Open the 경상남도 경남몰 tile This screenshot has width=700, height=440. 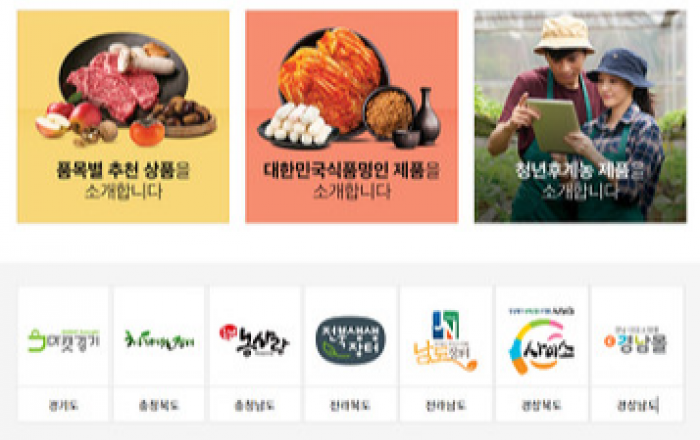[x=637, y=351]
